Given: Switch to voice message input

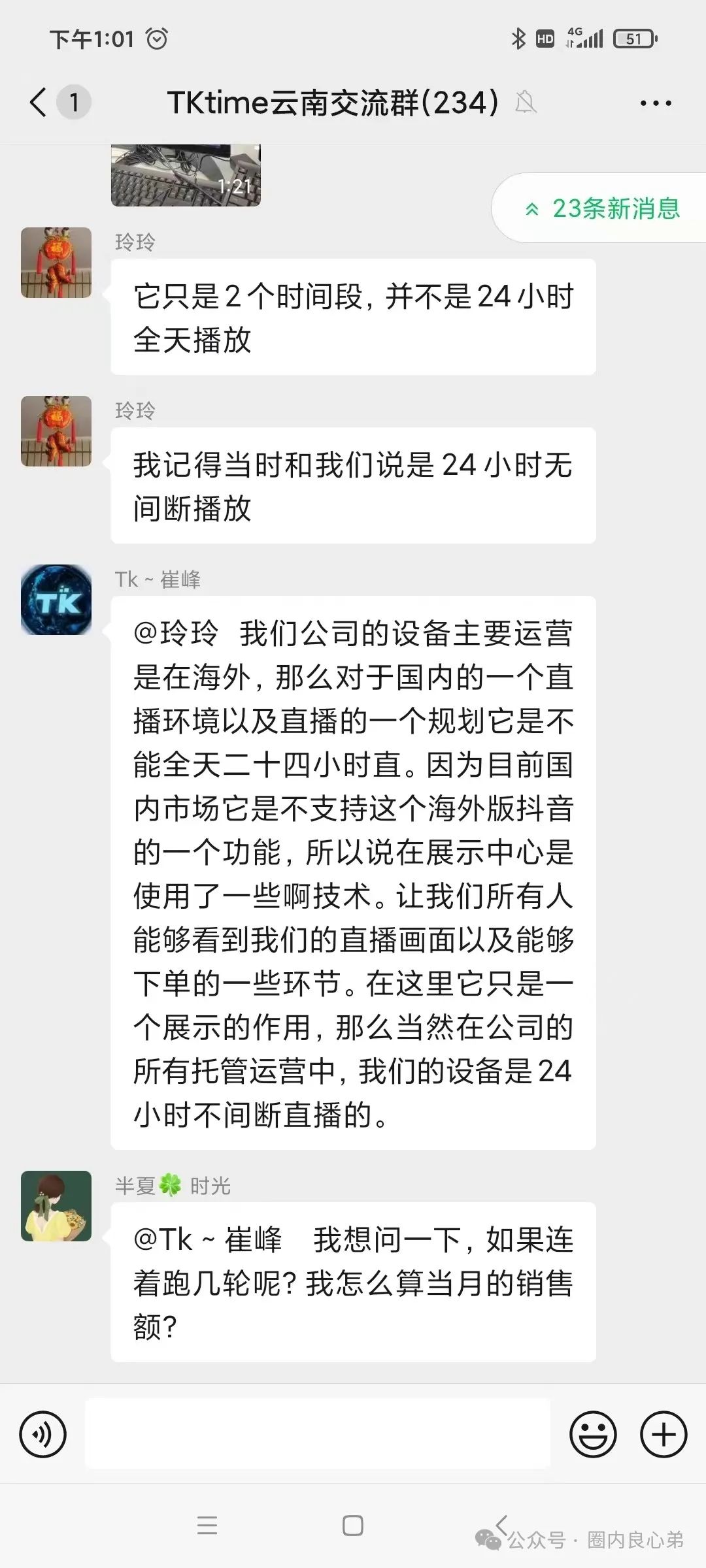Looking at the screenshot, I should point(43,1435).
